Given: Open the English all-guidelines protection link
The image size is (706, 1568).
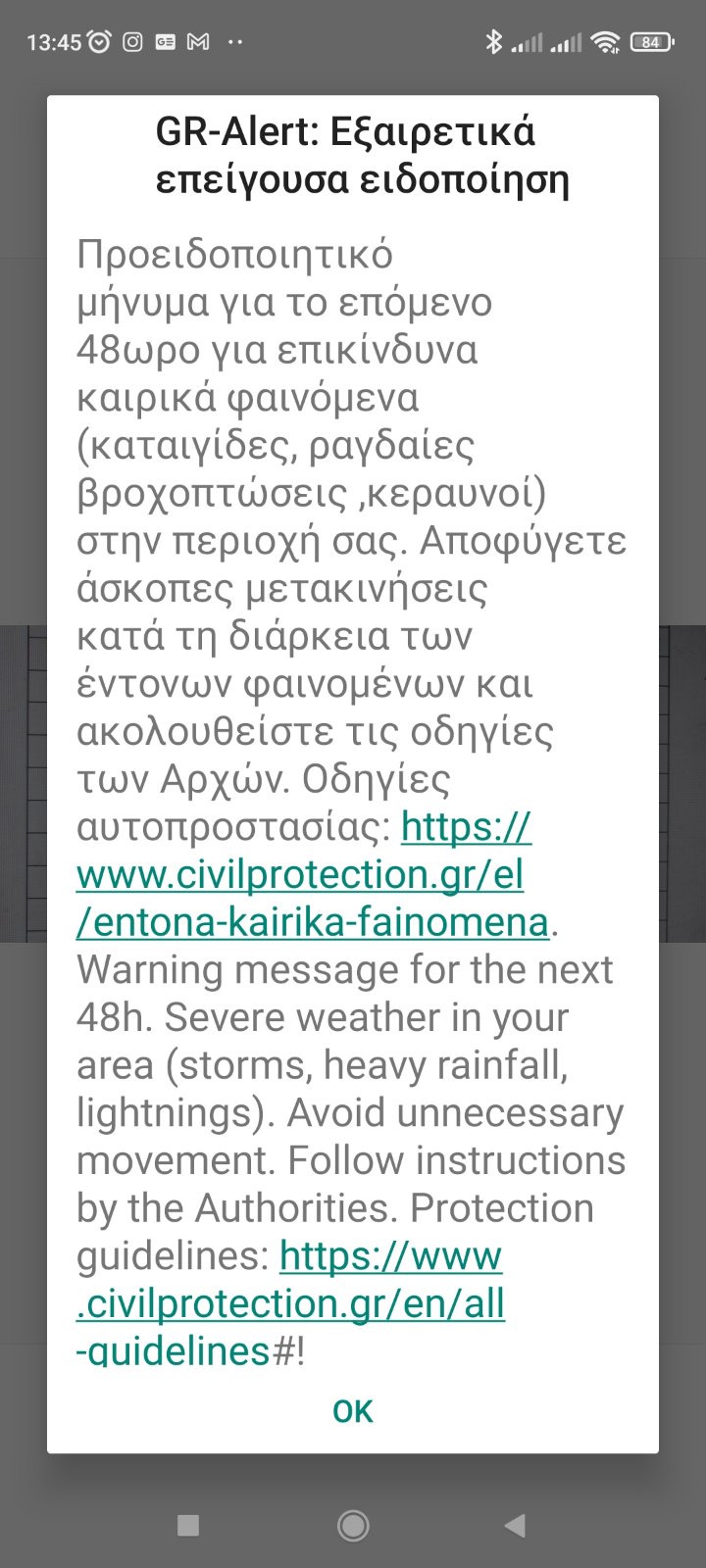Looking at the screenshot, I should coord(291,1303).
